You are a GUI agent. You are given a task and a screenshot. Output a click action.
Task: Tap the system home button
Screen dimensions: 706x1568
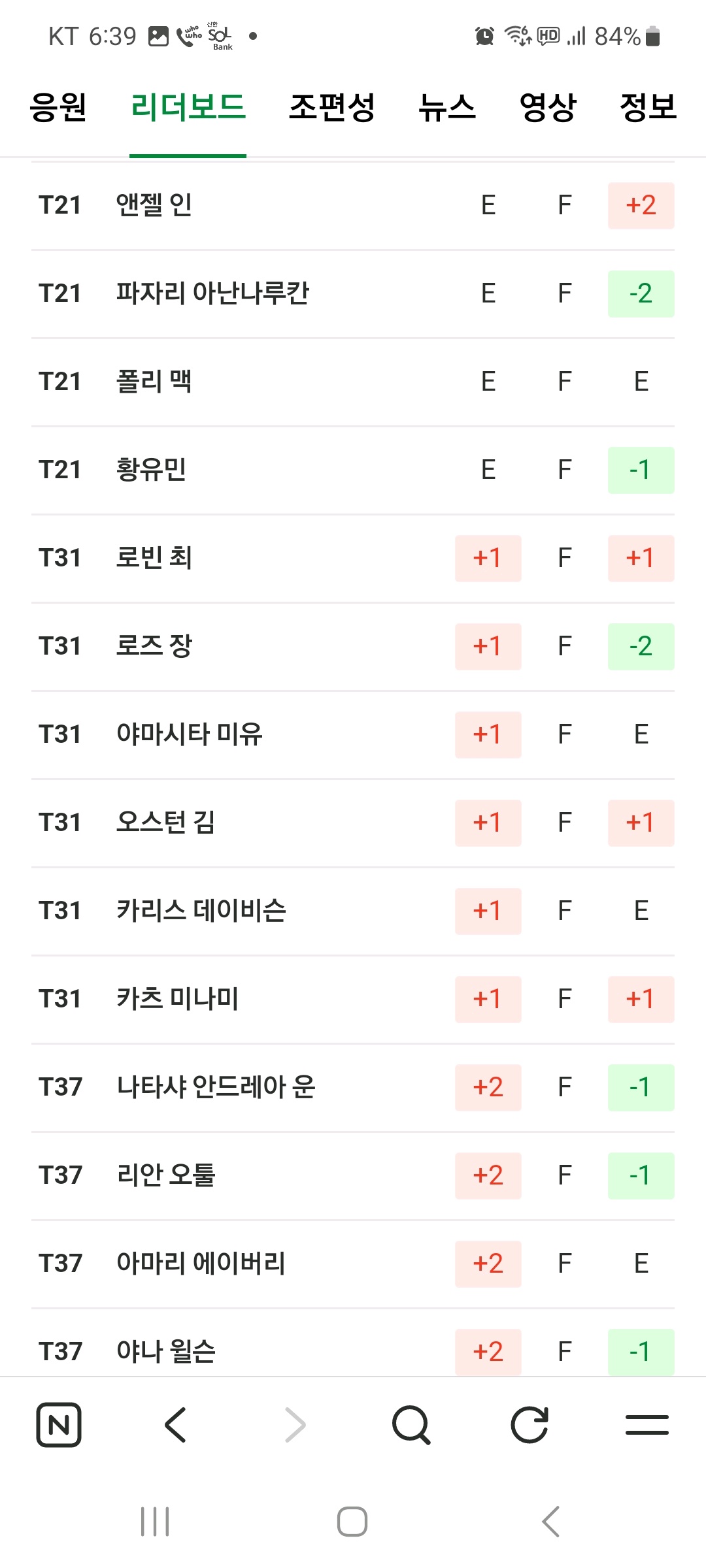pyautogui.click(x=352, y=1522)
